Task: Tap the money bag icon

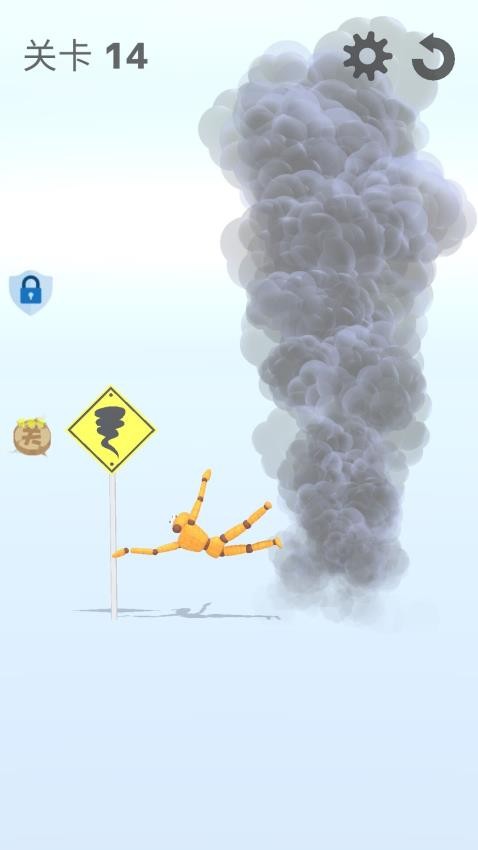Action: [x=32, y=437]
